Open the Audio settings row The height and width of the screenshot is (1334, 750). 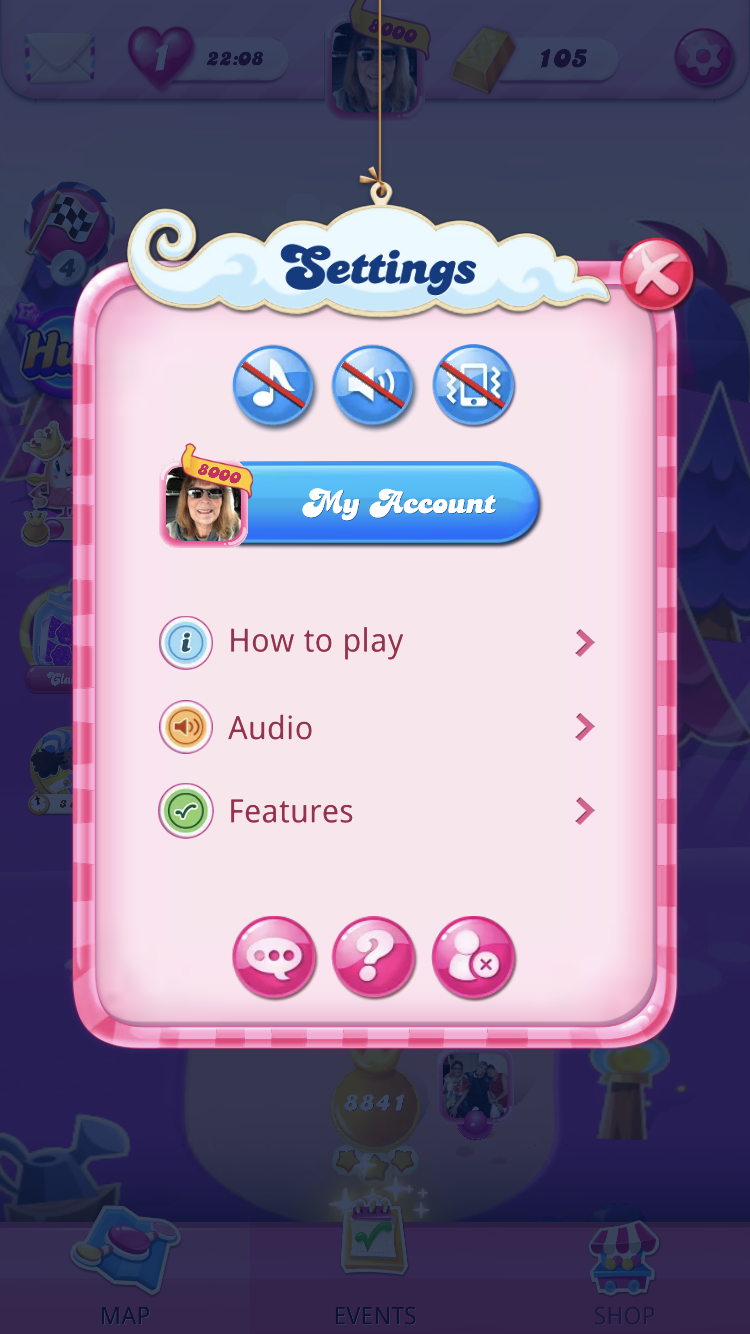tap(376, 727)
